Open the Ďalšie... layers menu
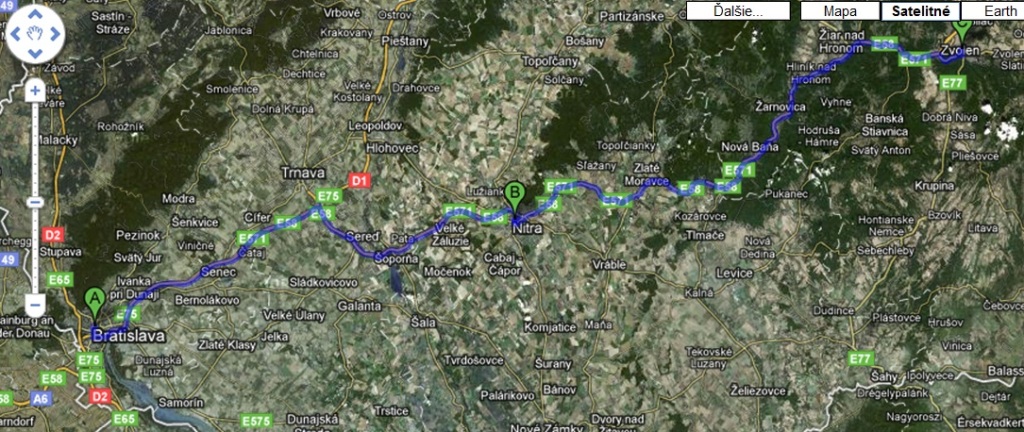The image size is (1024, 432). click(x=738, y=11)
